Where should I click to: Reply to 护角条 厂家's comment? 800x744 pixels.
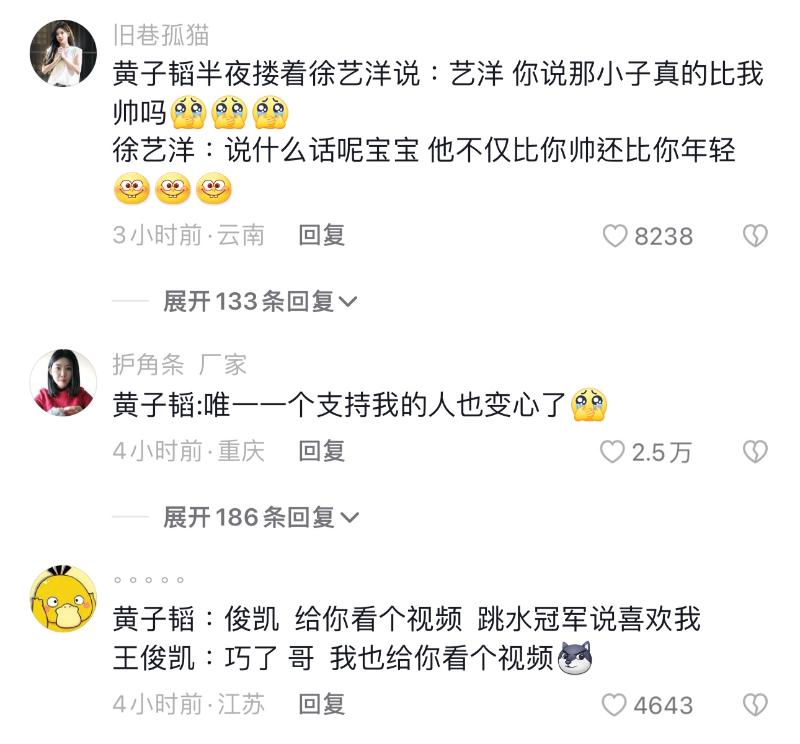pos(322,451)
